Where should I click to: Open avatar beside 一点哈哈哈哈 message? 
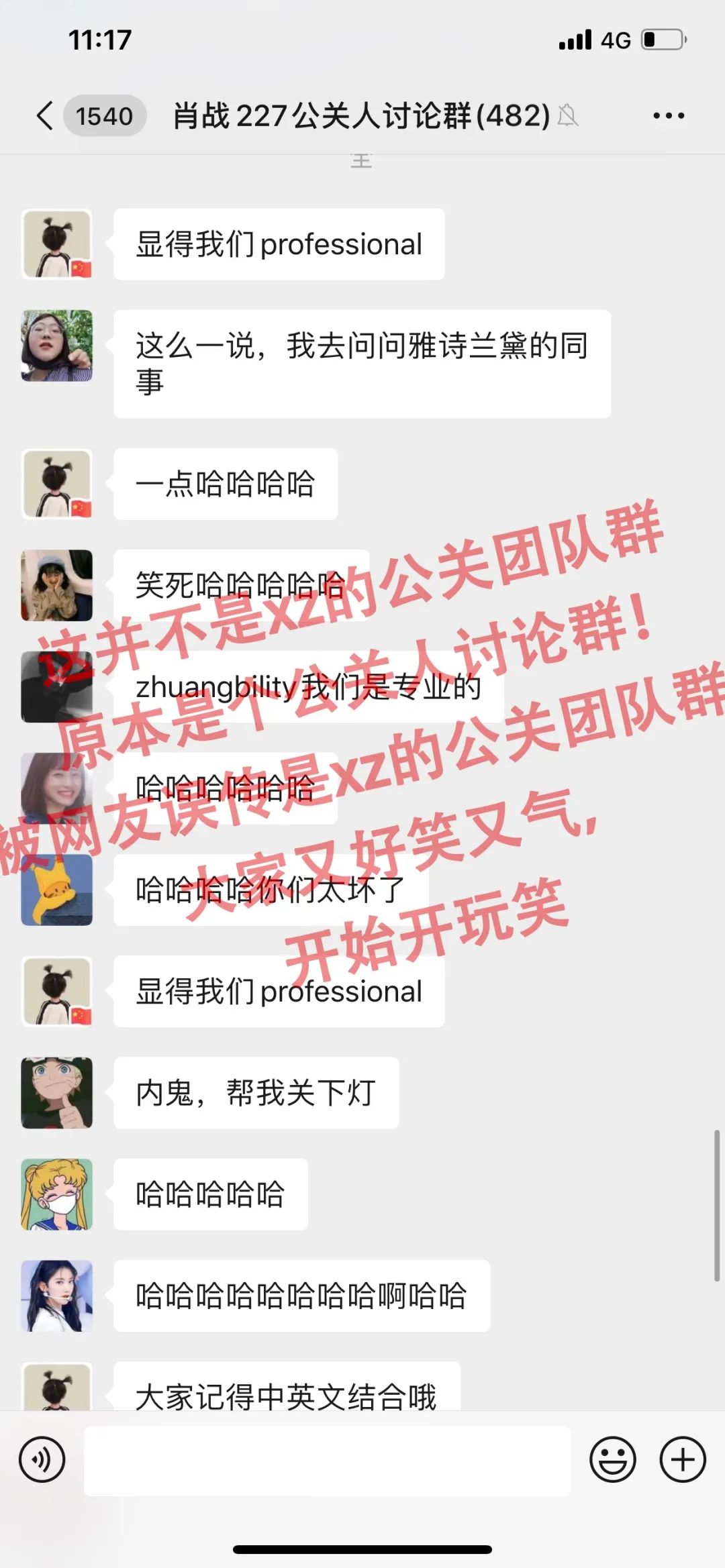[x=57, y=484]
